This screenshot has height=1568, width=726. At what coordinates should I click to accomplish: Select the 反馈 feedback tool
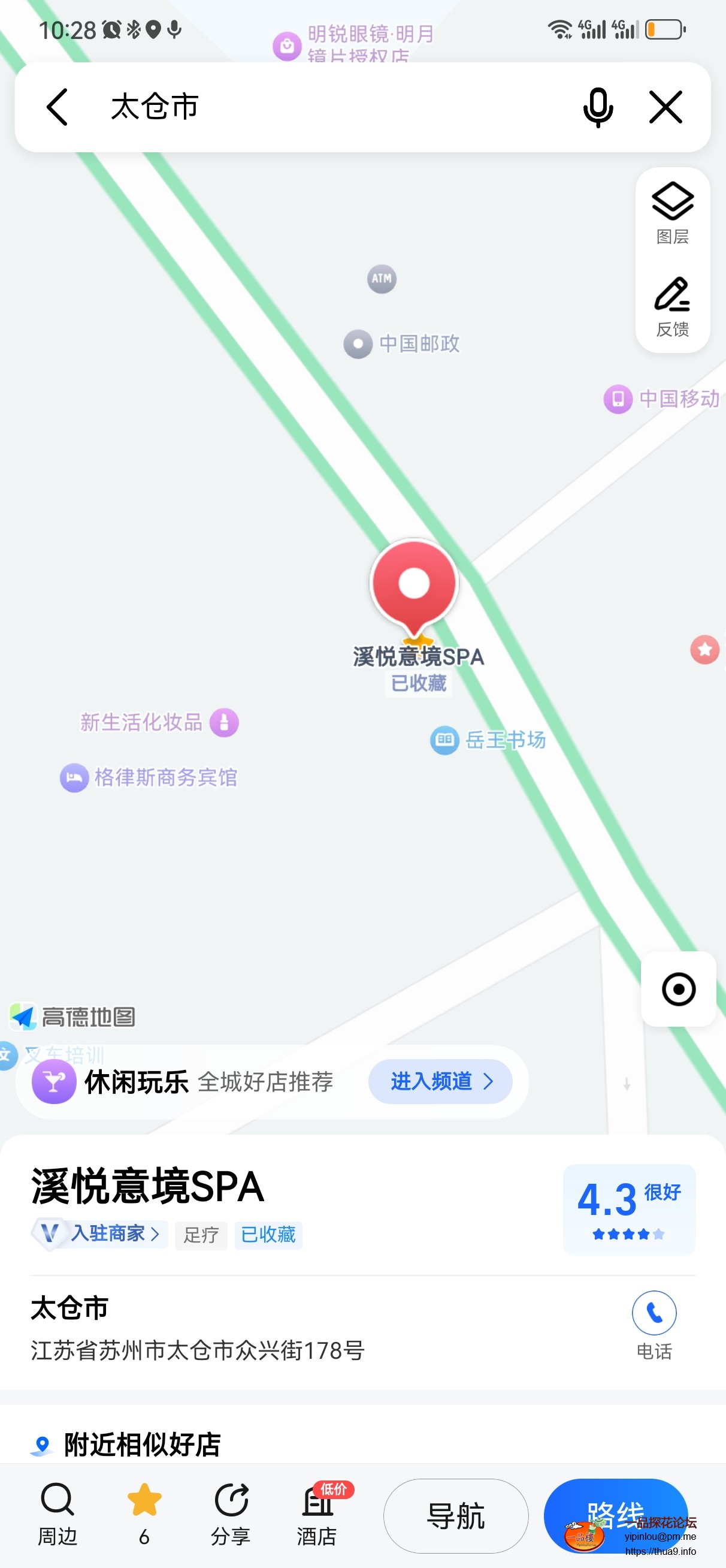(671, 307)
